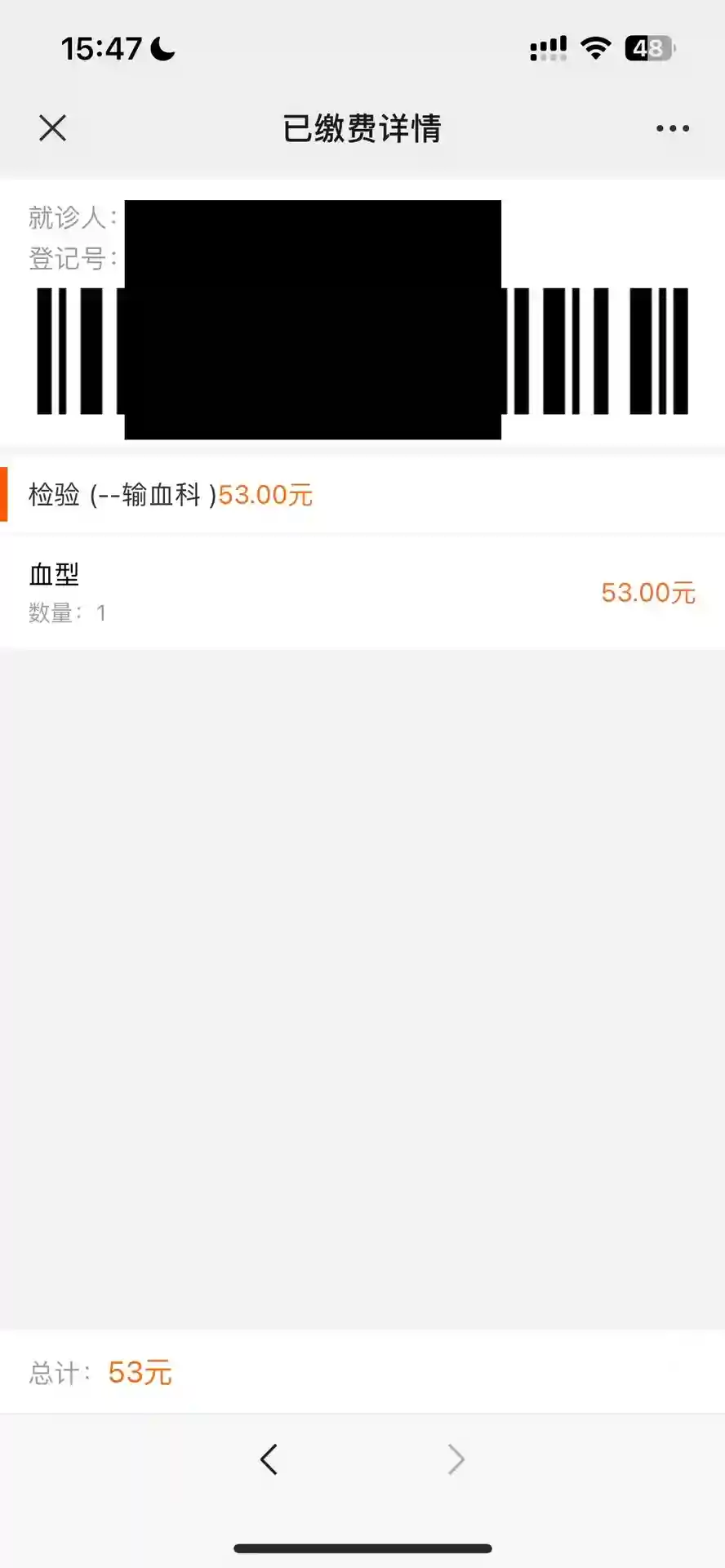Open the three-dot overflow menu
This screenshot has height=1568, width=725.
[x=672, y=128]
